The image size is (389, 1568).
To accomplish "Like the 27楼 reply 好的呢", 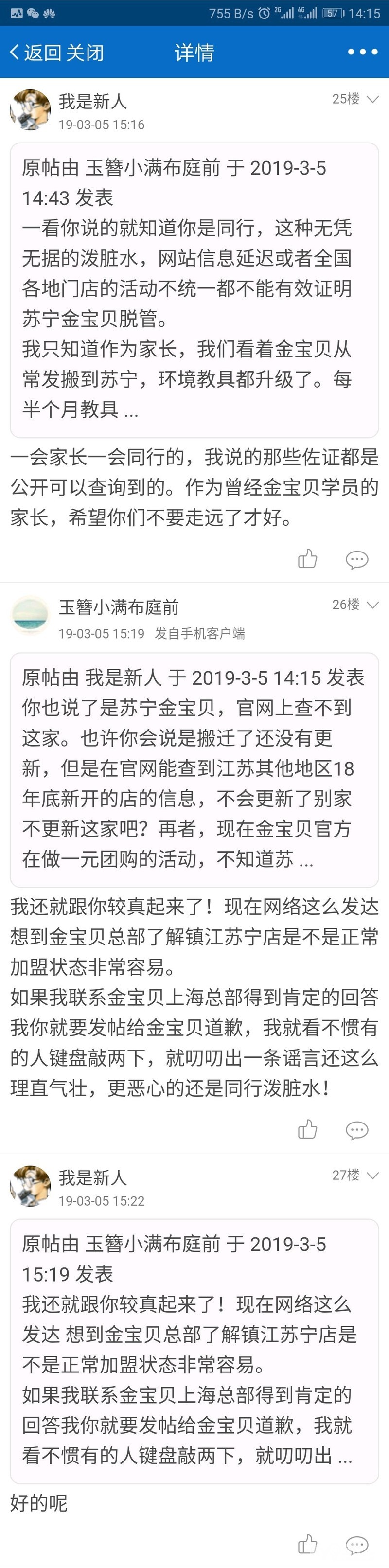I will (307, 1543).
